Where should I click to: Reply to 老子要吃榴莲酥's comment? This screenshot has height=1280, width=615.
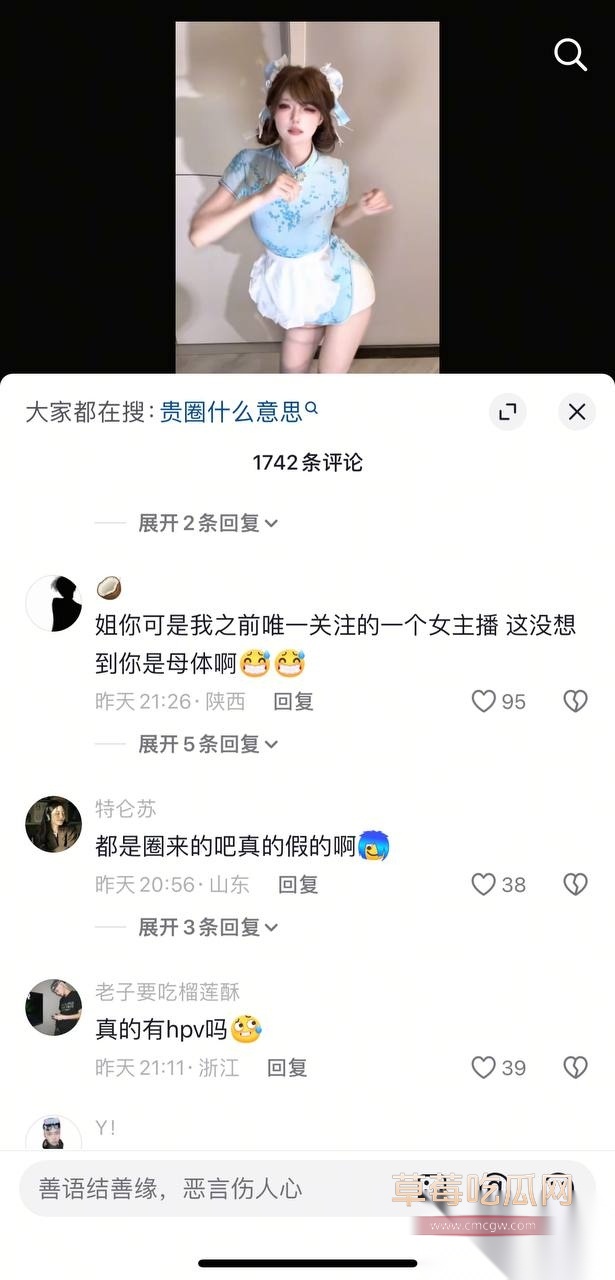[x=287, y=1068]
